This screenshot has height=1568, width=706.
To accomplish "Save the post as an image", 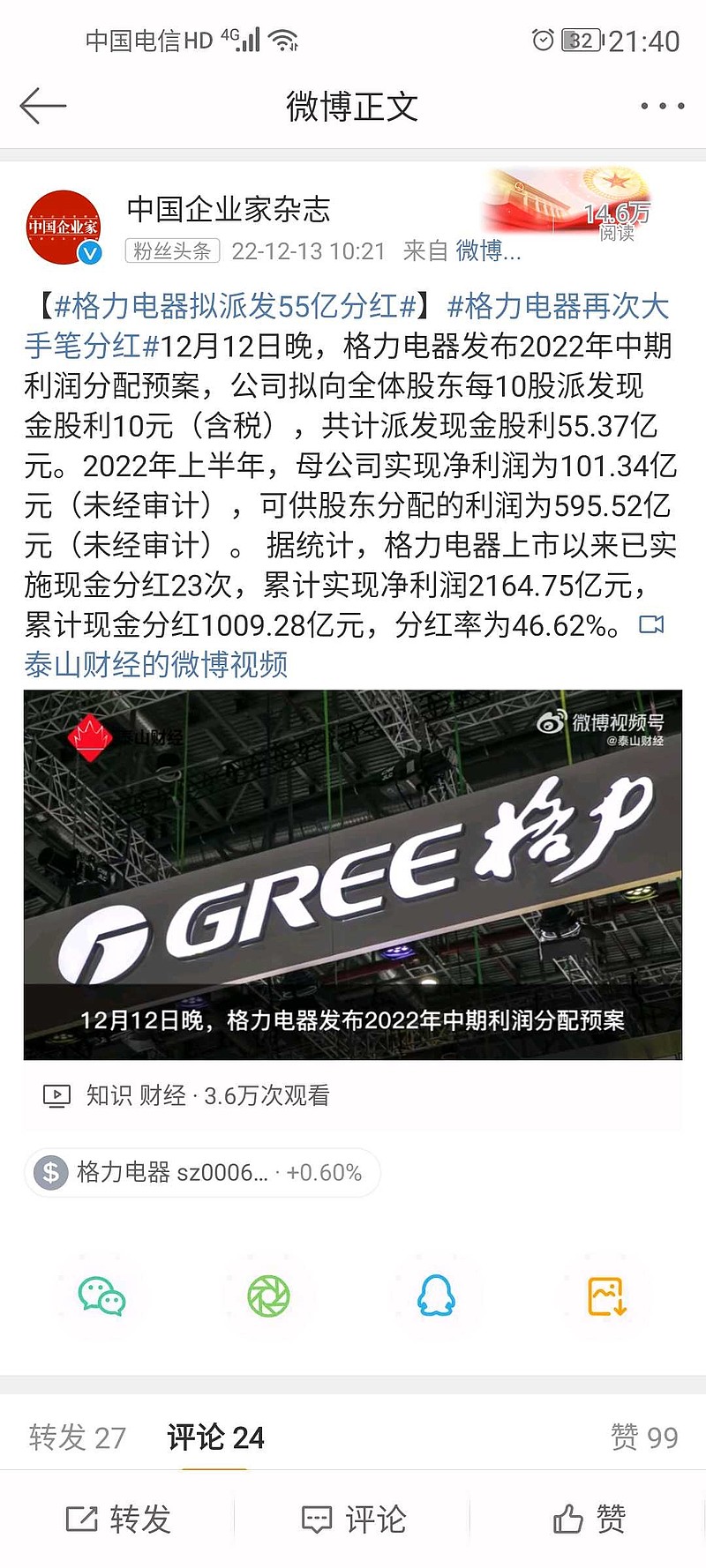I will click(x=607, y=1296).
